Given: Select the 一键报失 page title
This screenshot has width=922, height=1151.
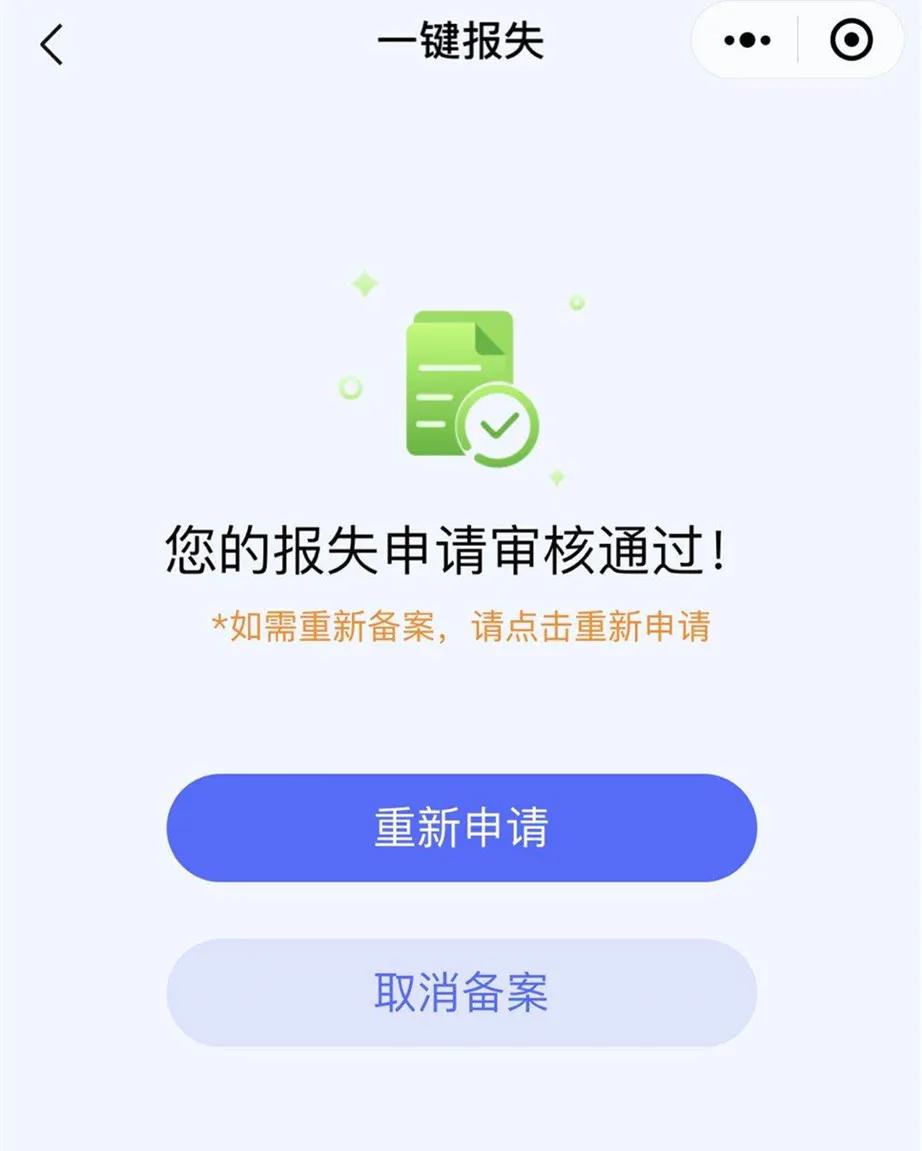Looking at the screenshot, I should [460, 42].
